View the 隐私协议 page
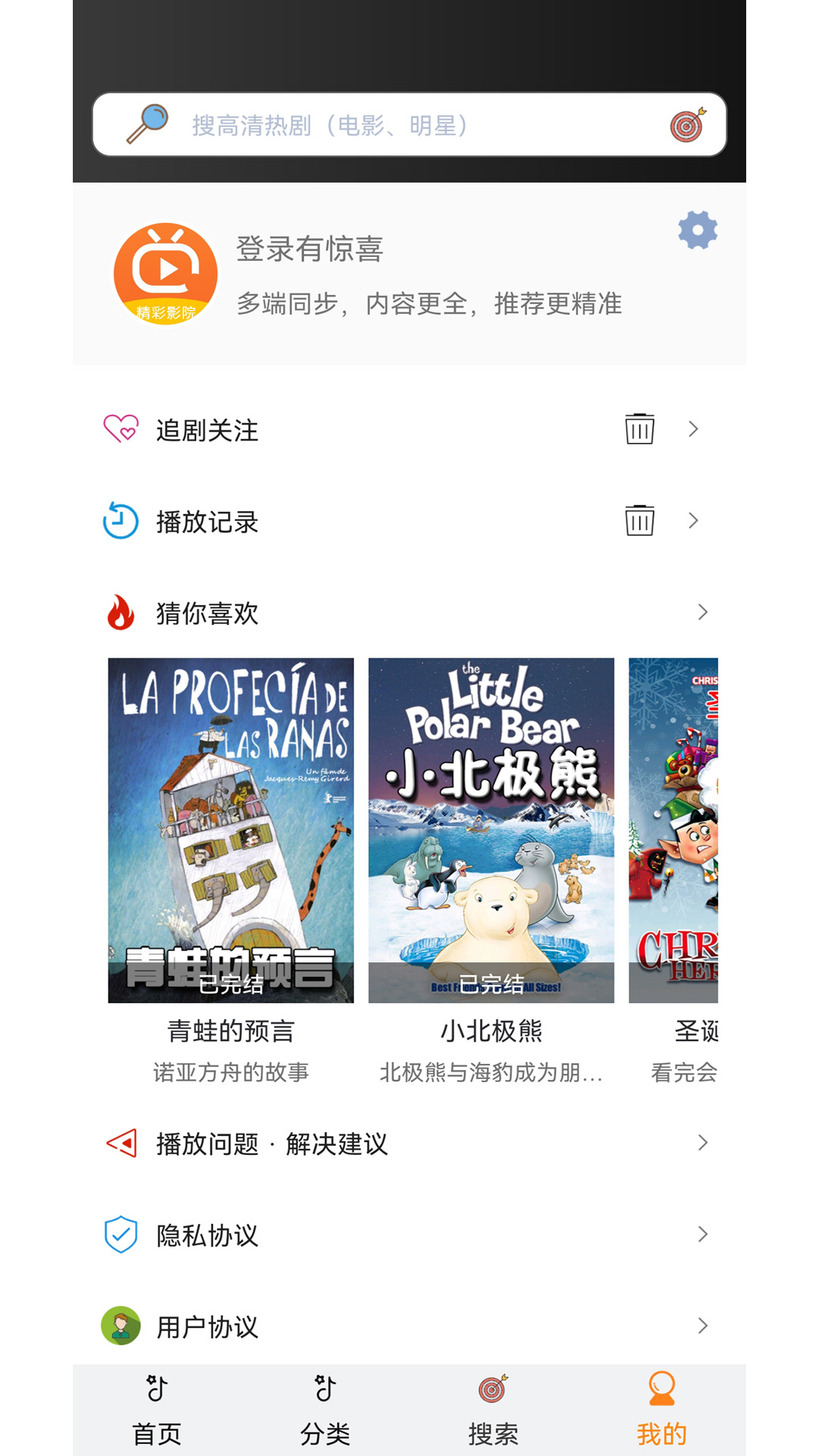Viewport: 819px width, 1456px height. (207, 1235)
